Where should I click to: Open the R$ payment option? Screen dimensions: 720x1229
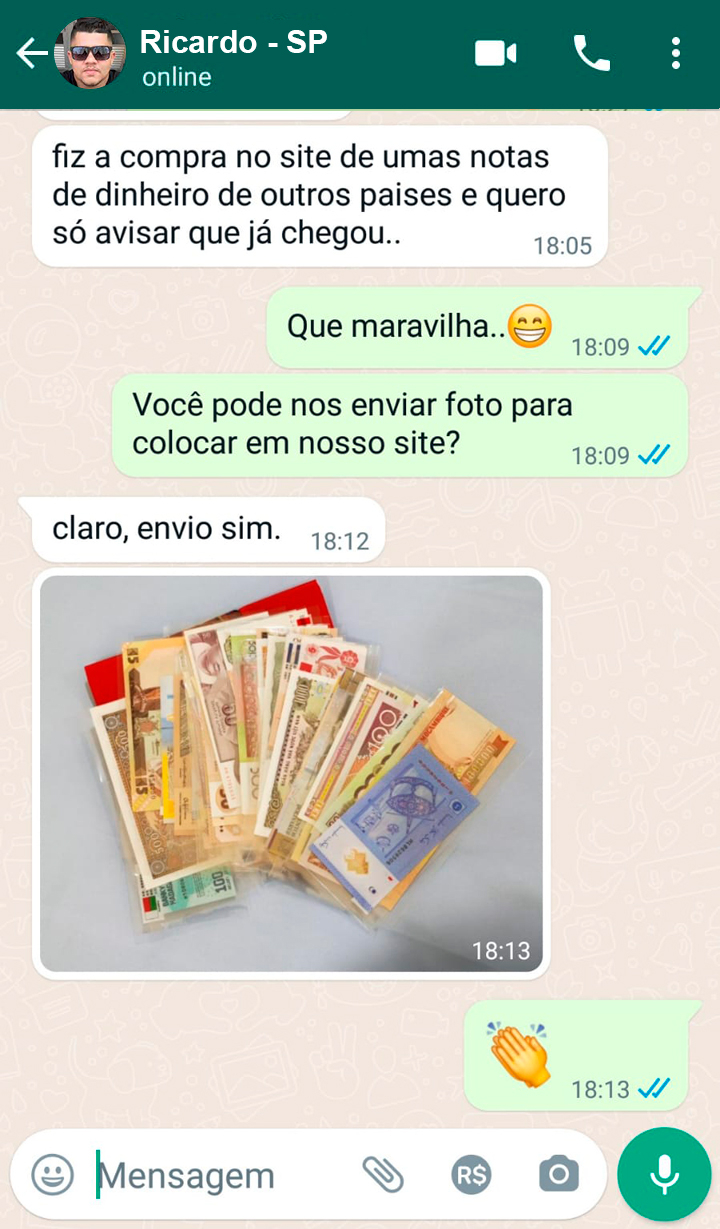point(471,1175)
